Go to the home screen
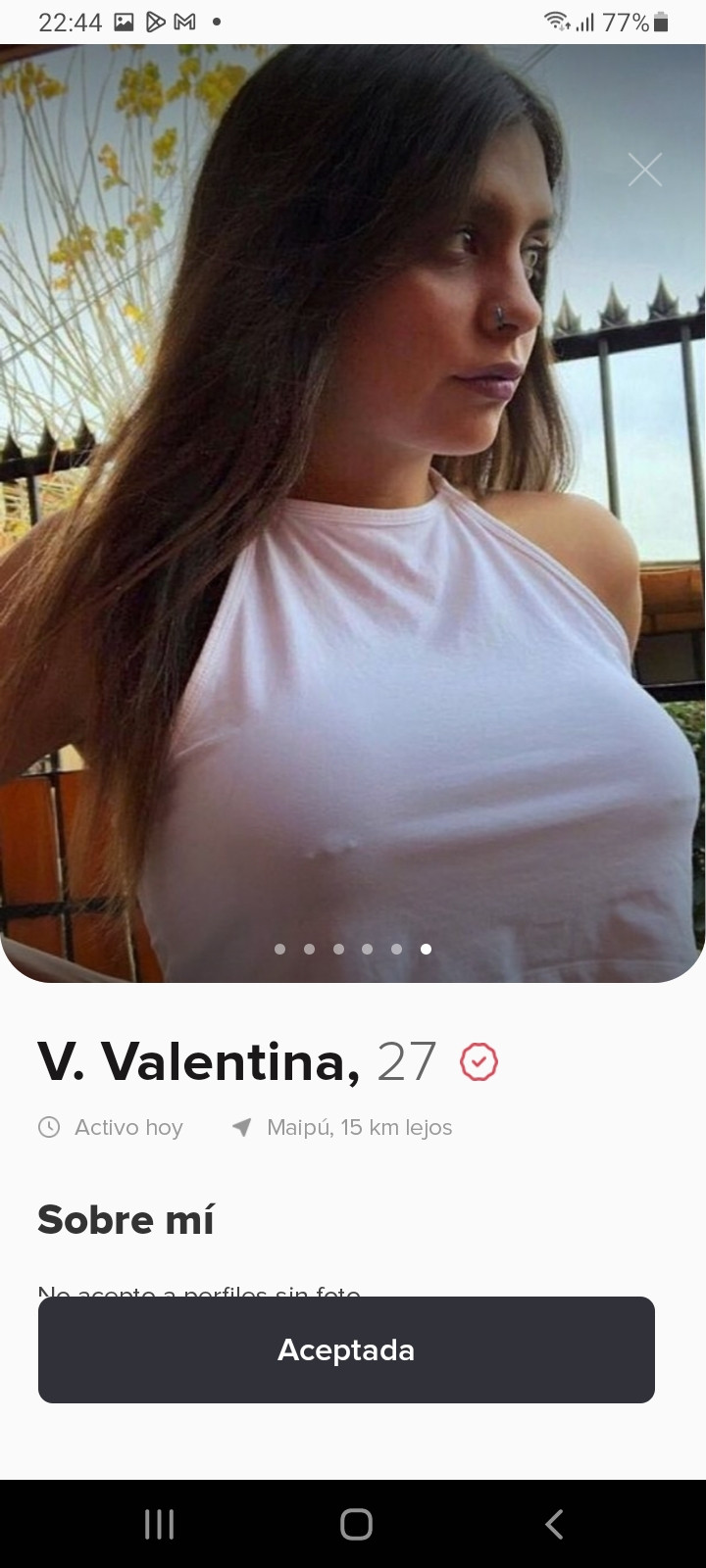 (356, 1524)
